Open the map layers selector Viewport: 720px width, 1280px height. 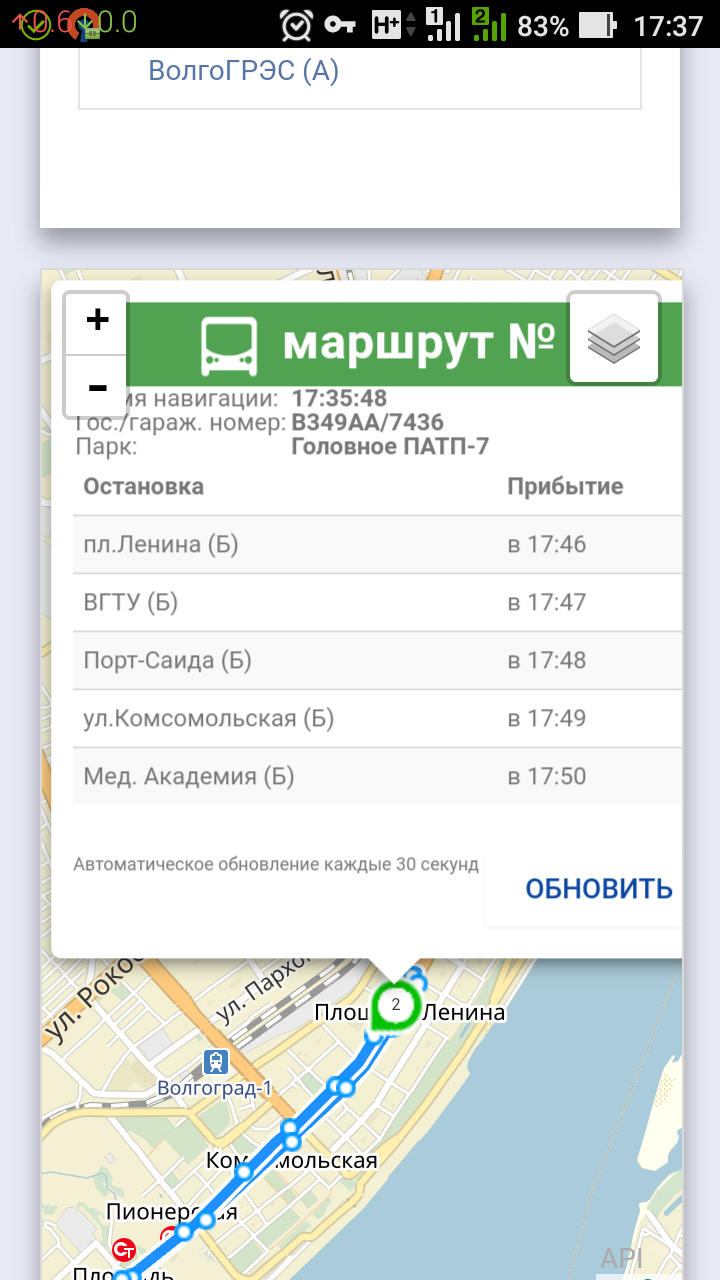pyautogui.click(x=614, y=338)
